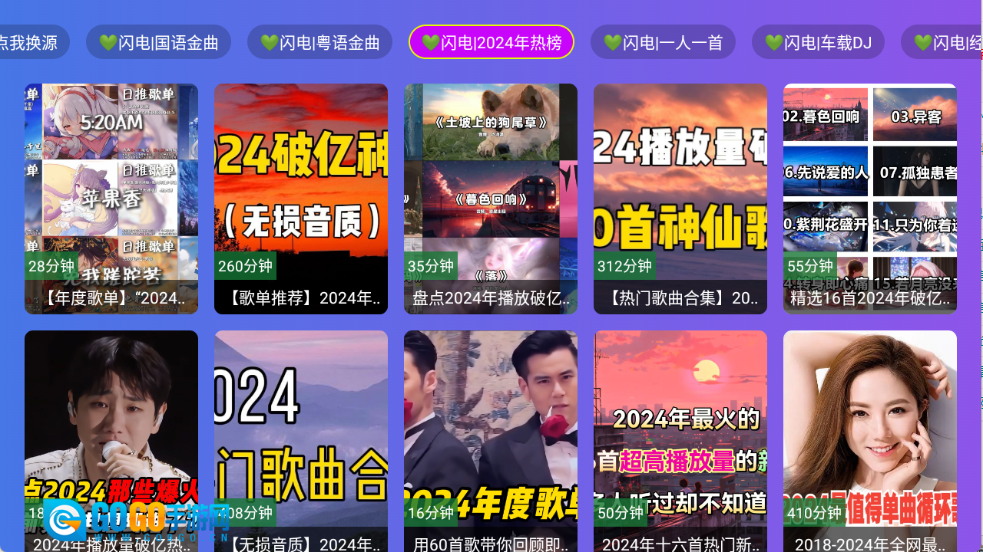Open 2024年十六首热门新 video

680,440
